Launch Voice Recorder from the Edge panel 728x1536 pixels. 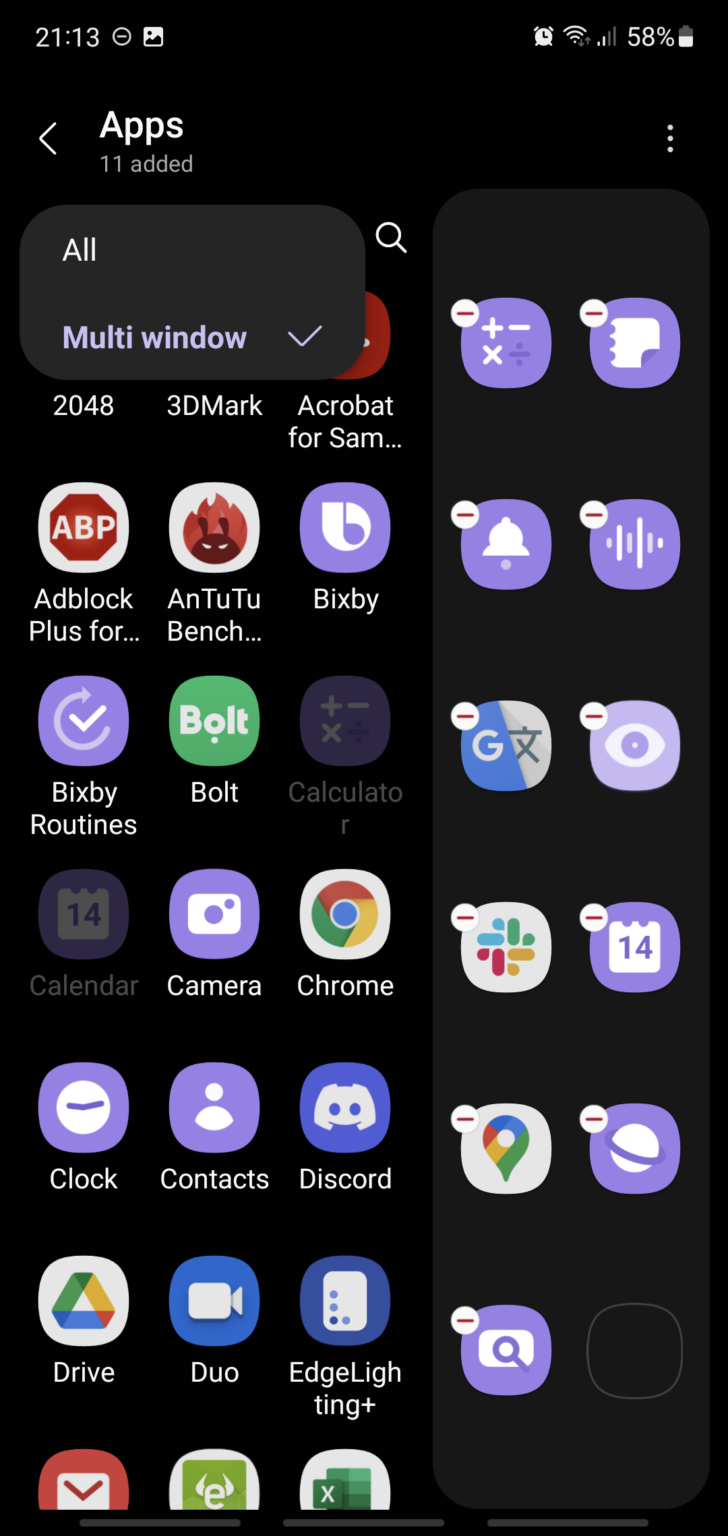(634, 544)
